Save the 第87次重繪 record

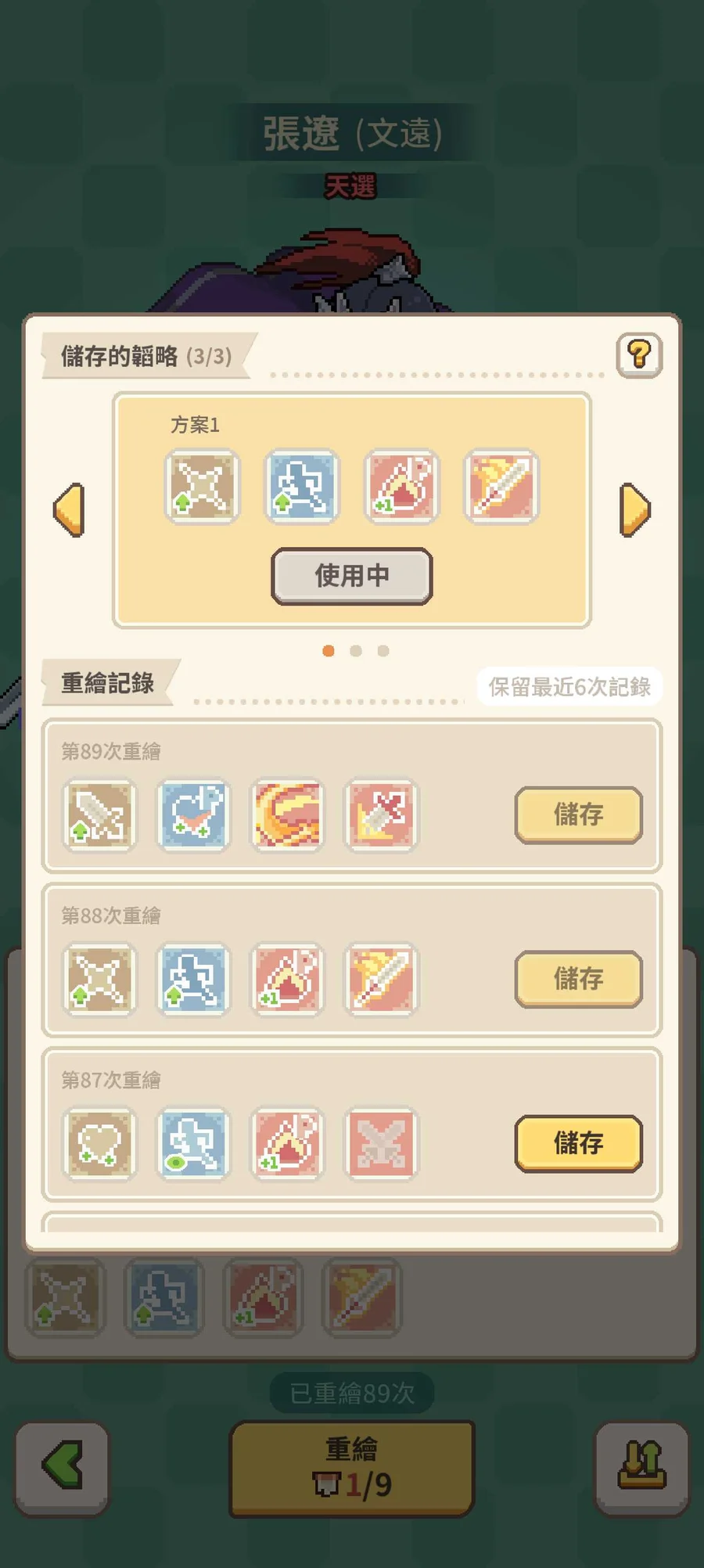coord(578,1143)
